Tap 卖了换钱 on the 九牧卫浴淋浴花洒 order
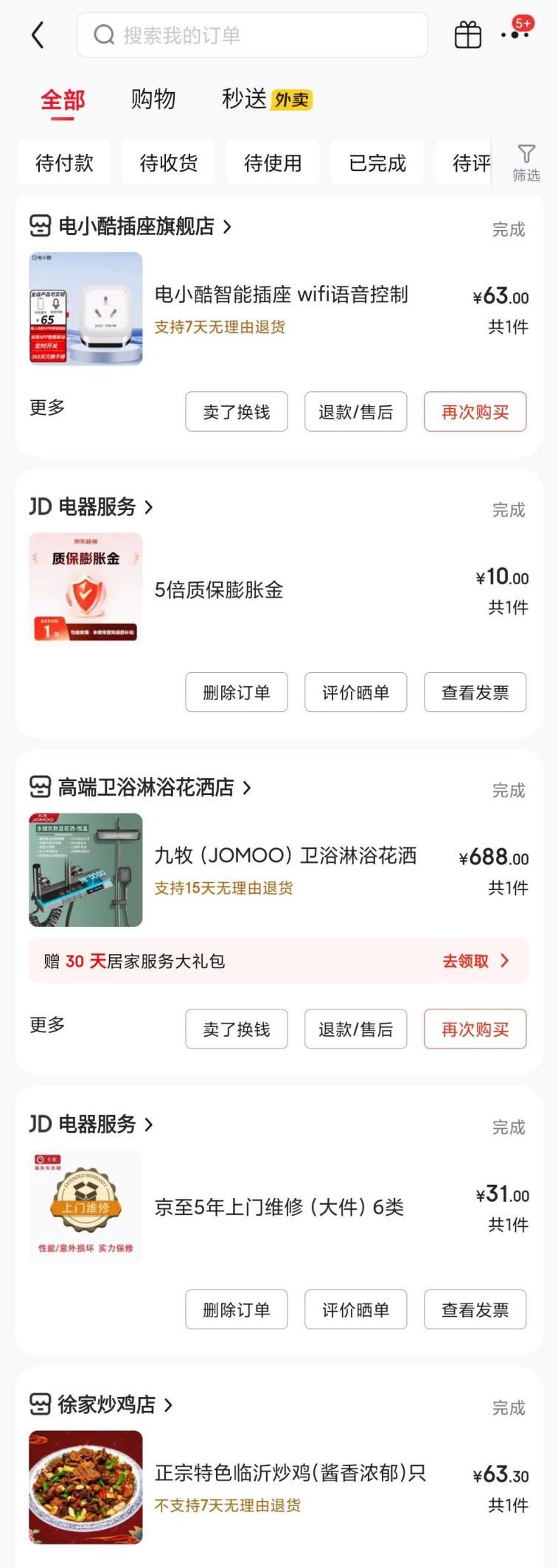This screenshot has width=558, height=1568. pyautogui.click(x=237, y=1029)
